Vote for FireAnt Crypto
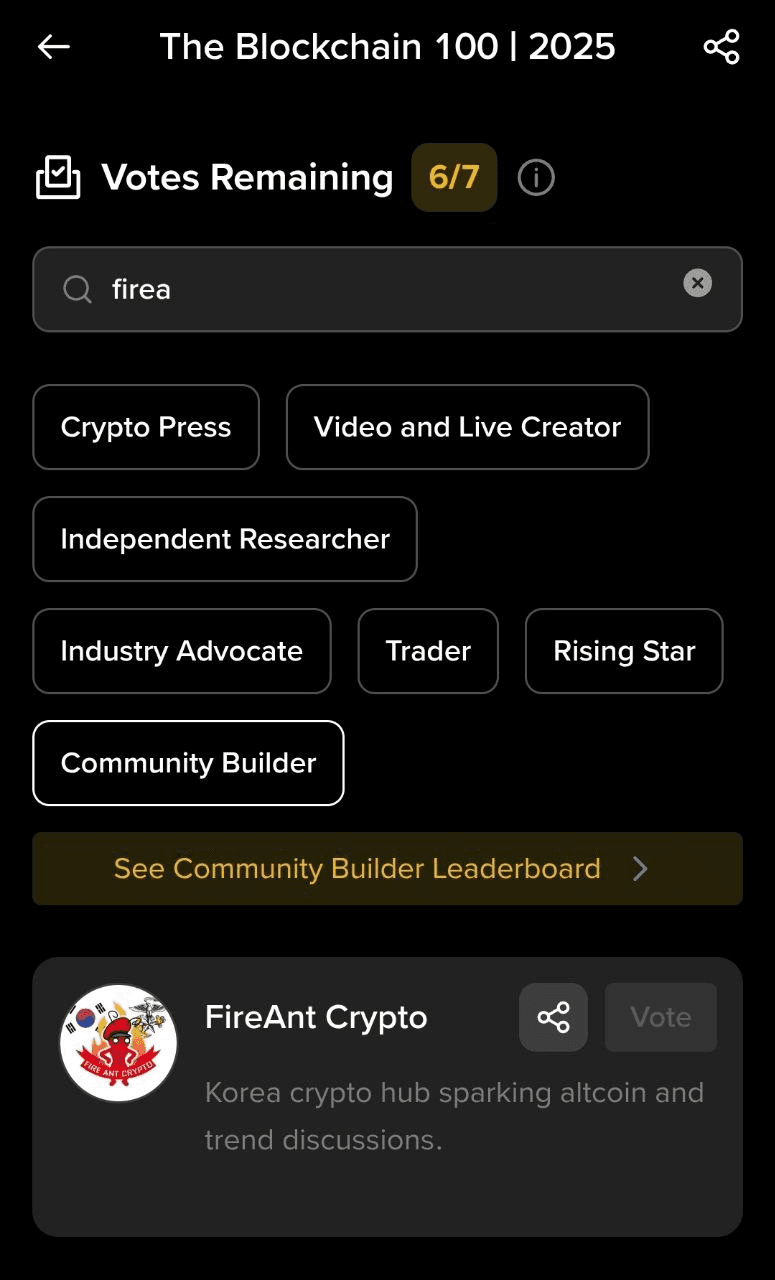The image size is (775, 1280). point(661,1017)
